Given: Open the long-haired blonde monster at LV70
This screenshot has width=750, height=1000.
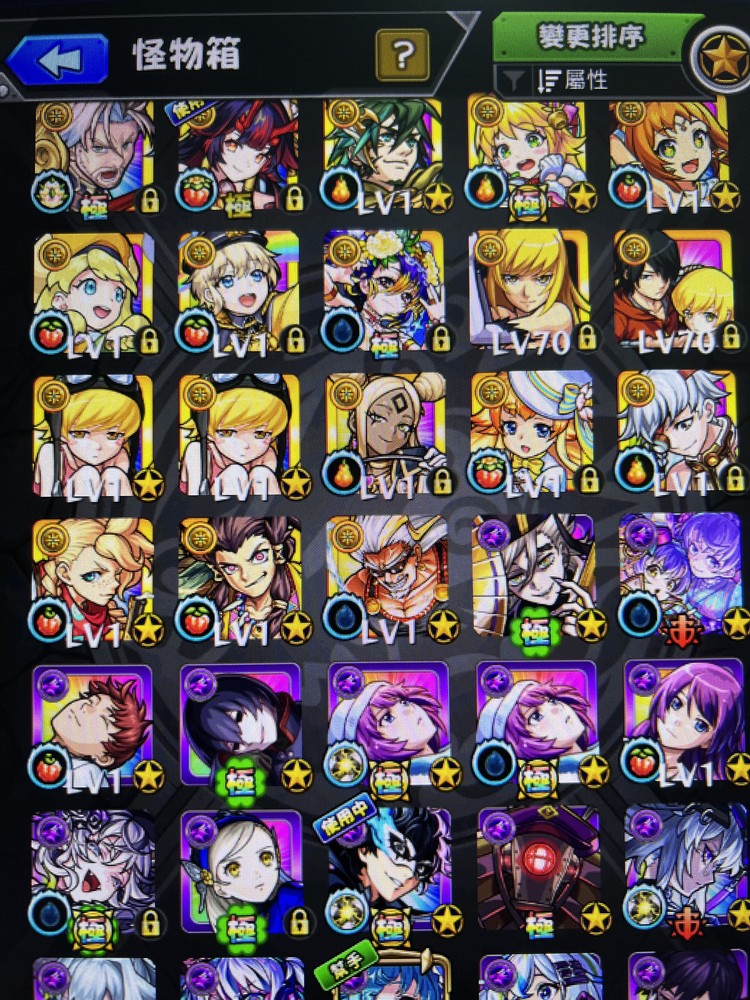Looking at the screenshot, I should click(x=530, y=292).
